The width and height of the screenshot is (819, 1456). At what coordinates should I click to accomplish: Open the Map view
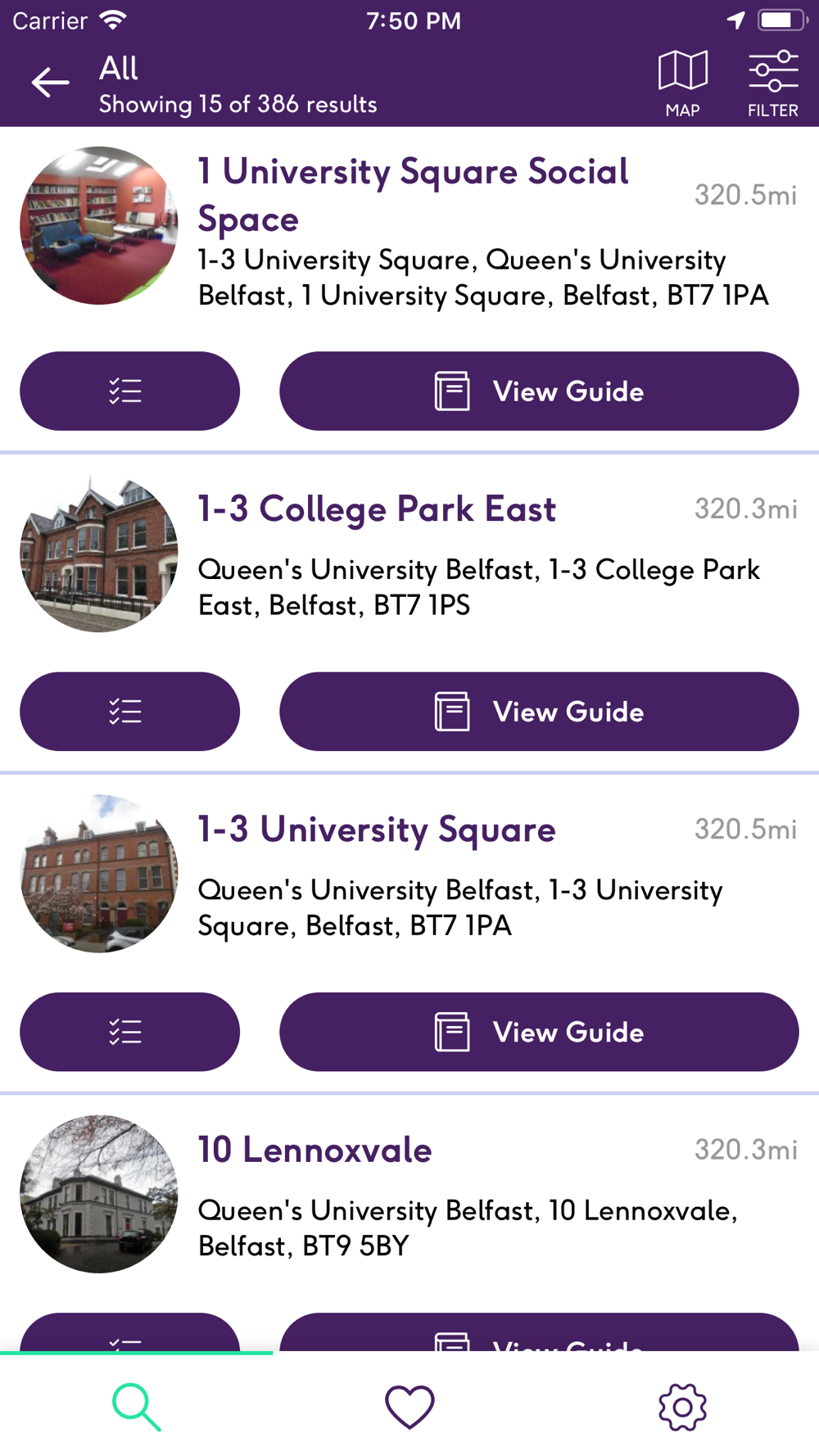682,84
